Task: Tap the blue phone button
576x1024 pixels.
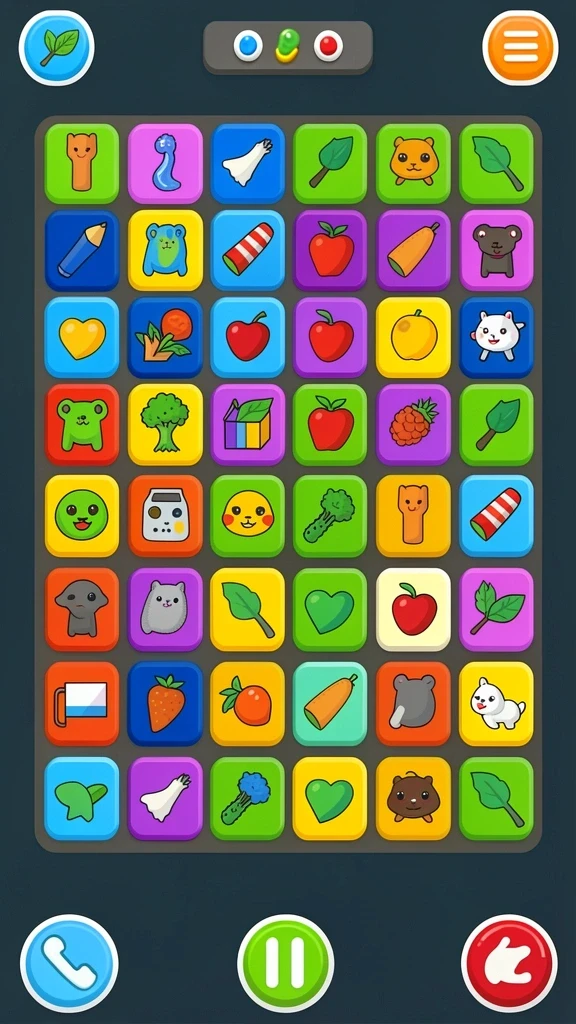Action: pos(69,963)
